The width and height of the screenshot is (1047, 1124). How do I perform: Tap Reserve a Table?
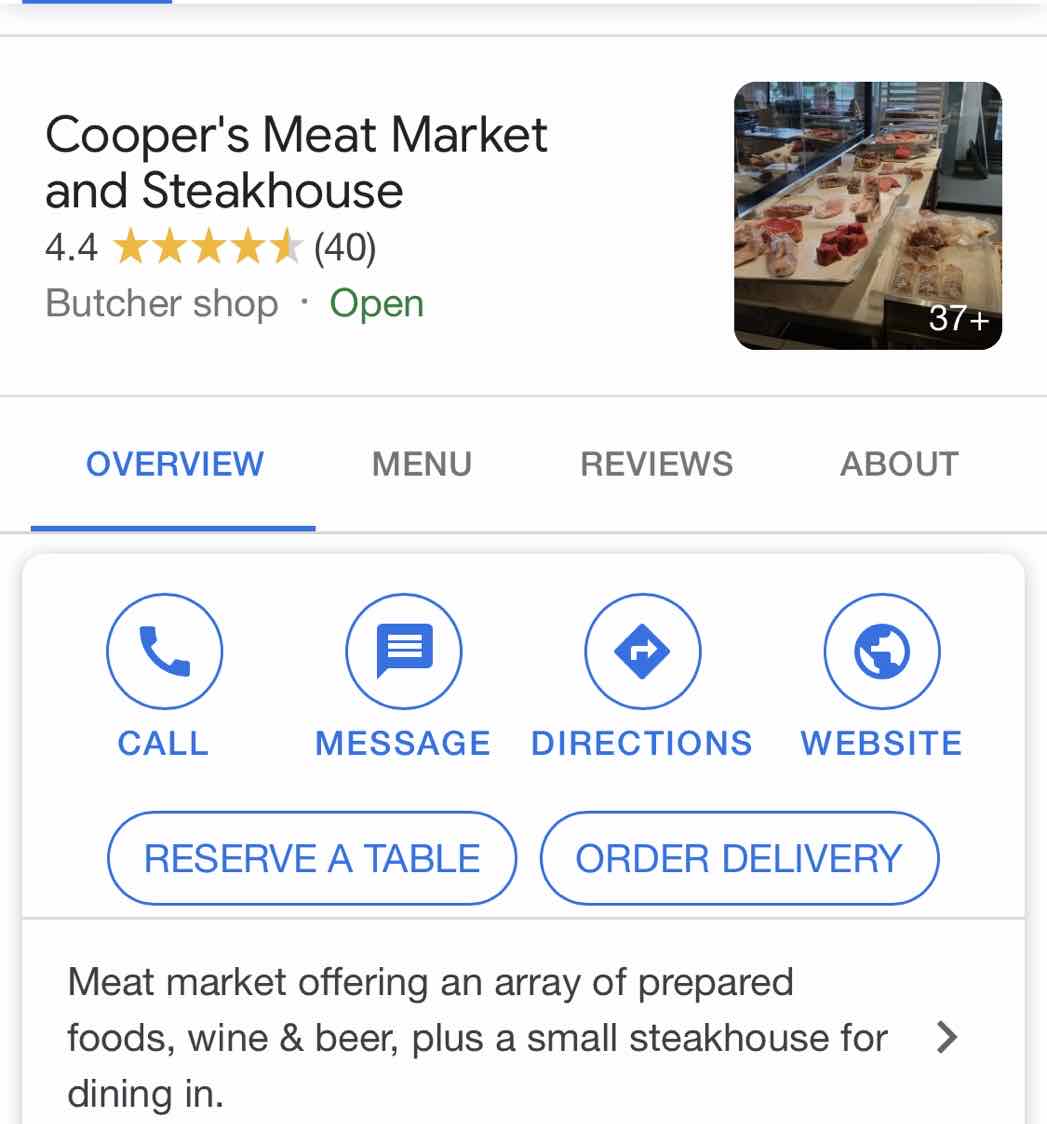pos(312,858)
